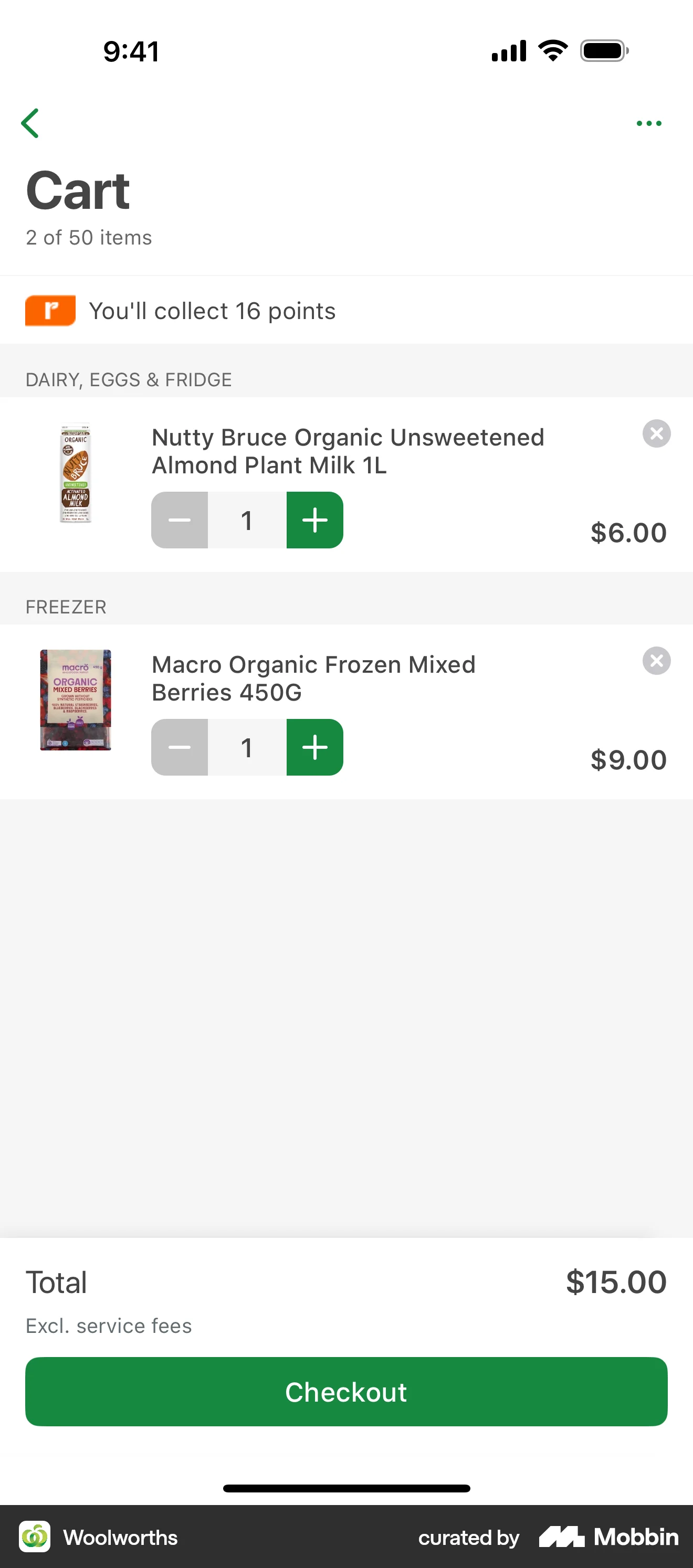Remove the frozen mixed berries from the cart
693x1568 pixels.
coord(656,661)
